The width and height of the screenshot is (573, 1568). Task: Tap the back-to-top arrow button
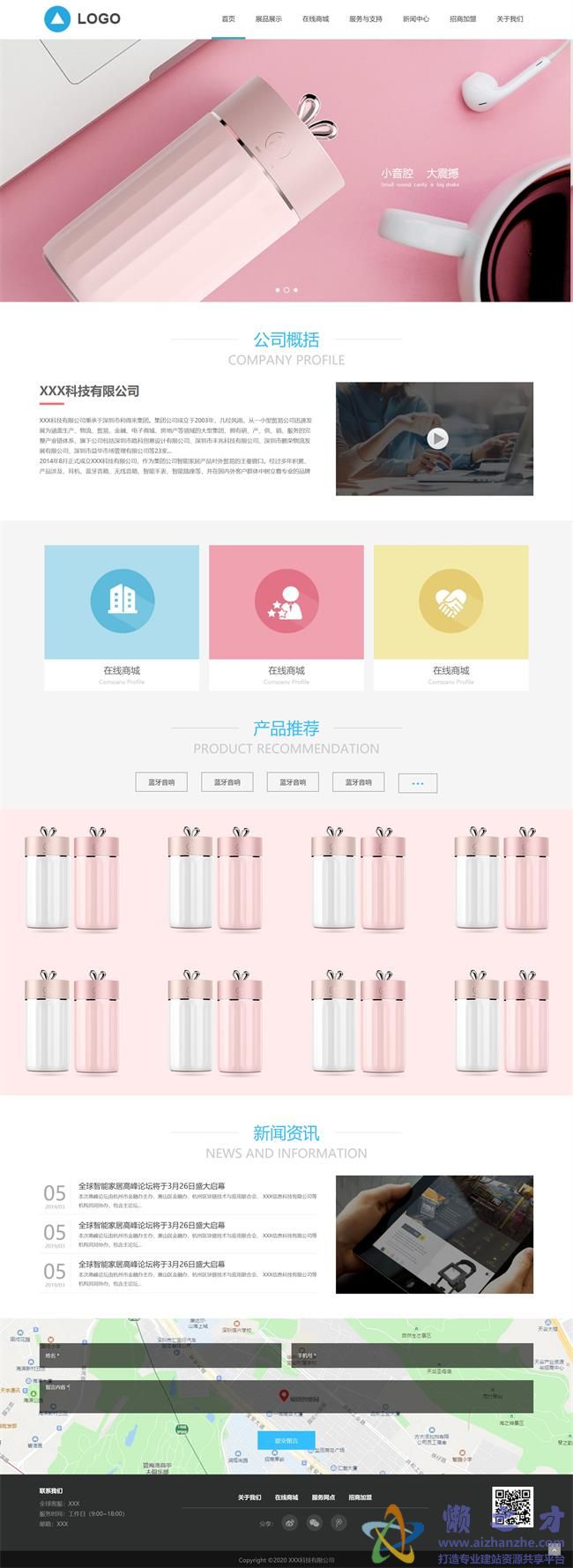pos(554,1549)
